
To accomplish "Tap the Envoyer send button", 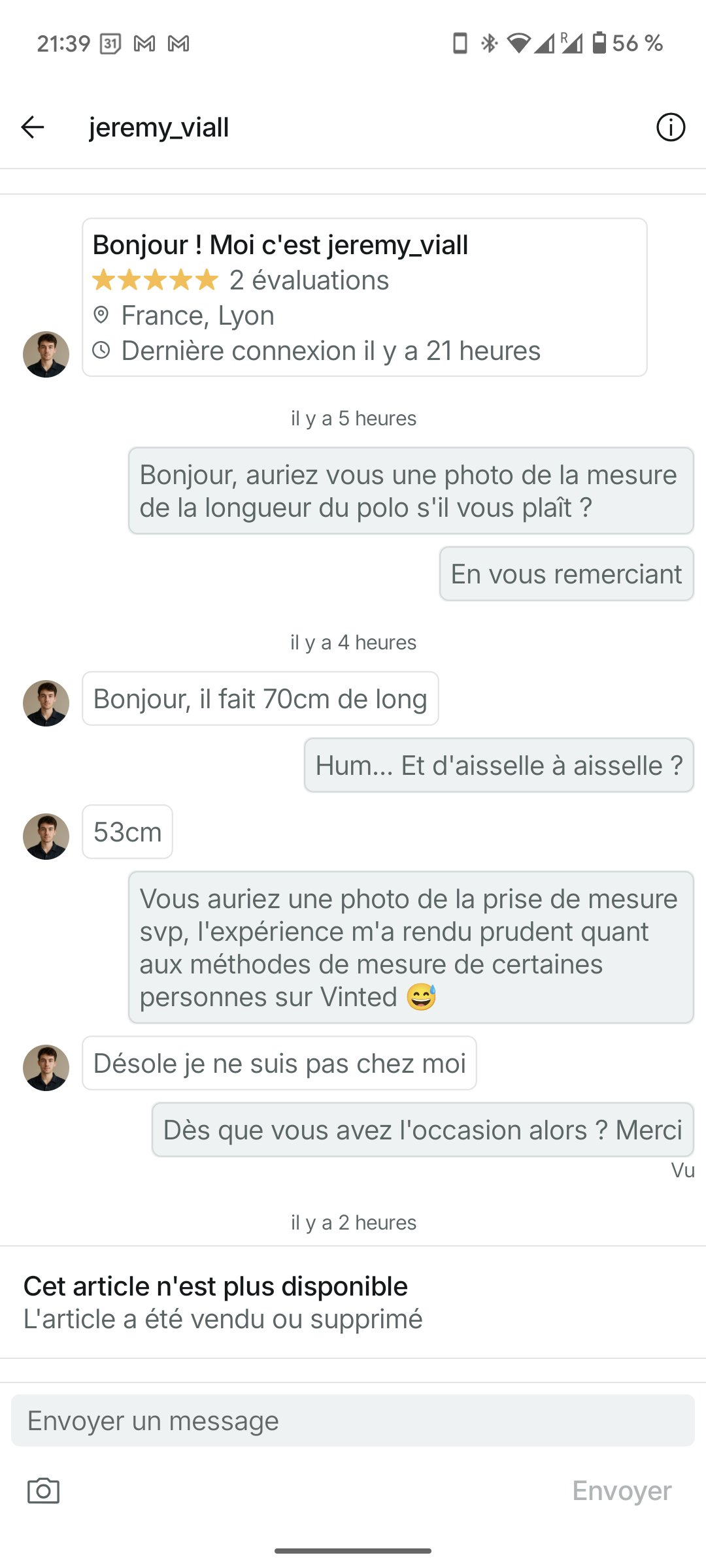I will tap(622, 1491).
